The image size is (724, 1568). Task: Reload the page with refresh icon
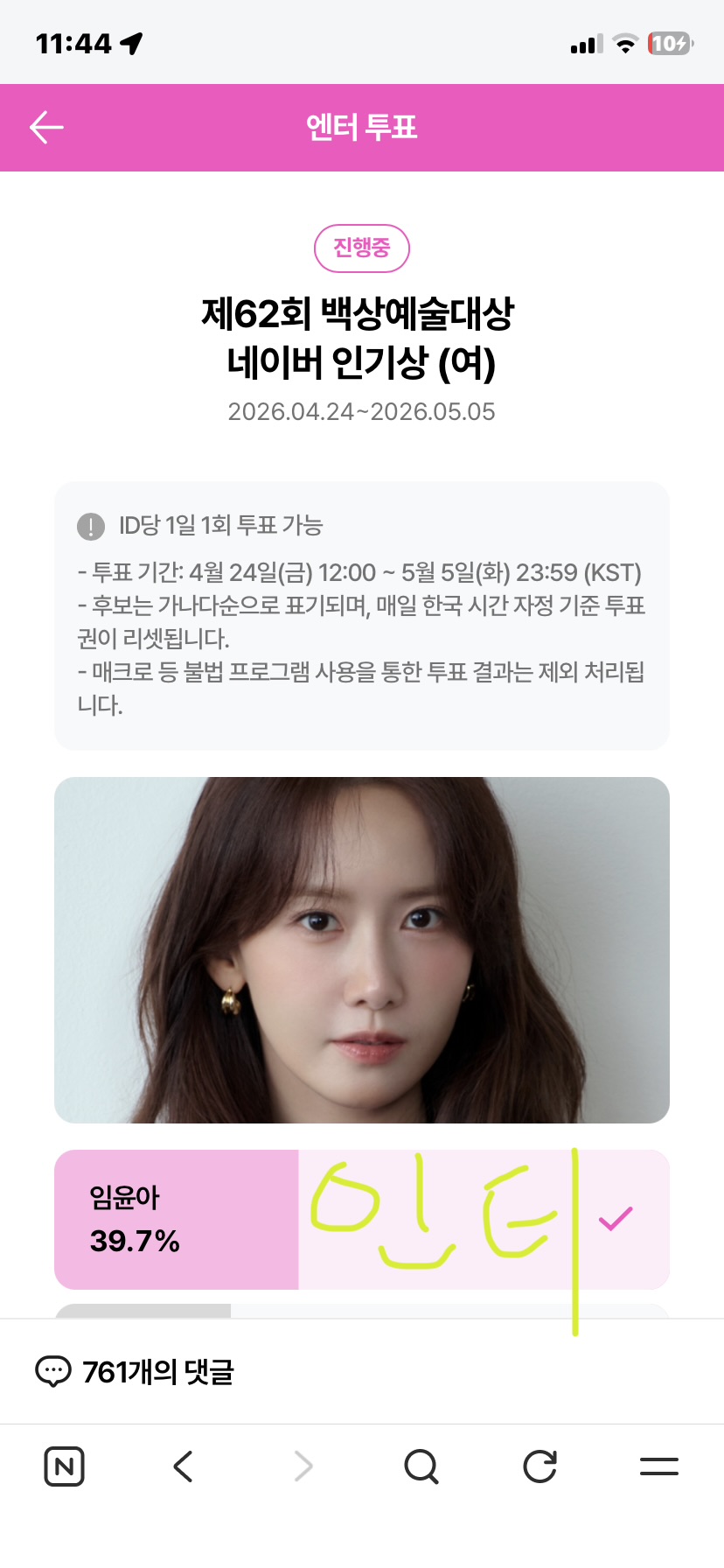coord(540,1466)
